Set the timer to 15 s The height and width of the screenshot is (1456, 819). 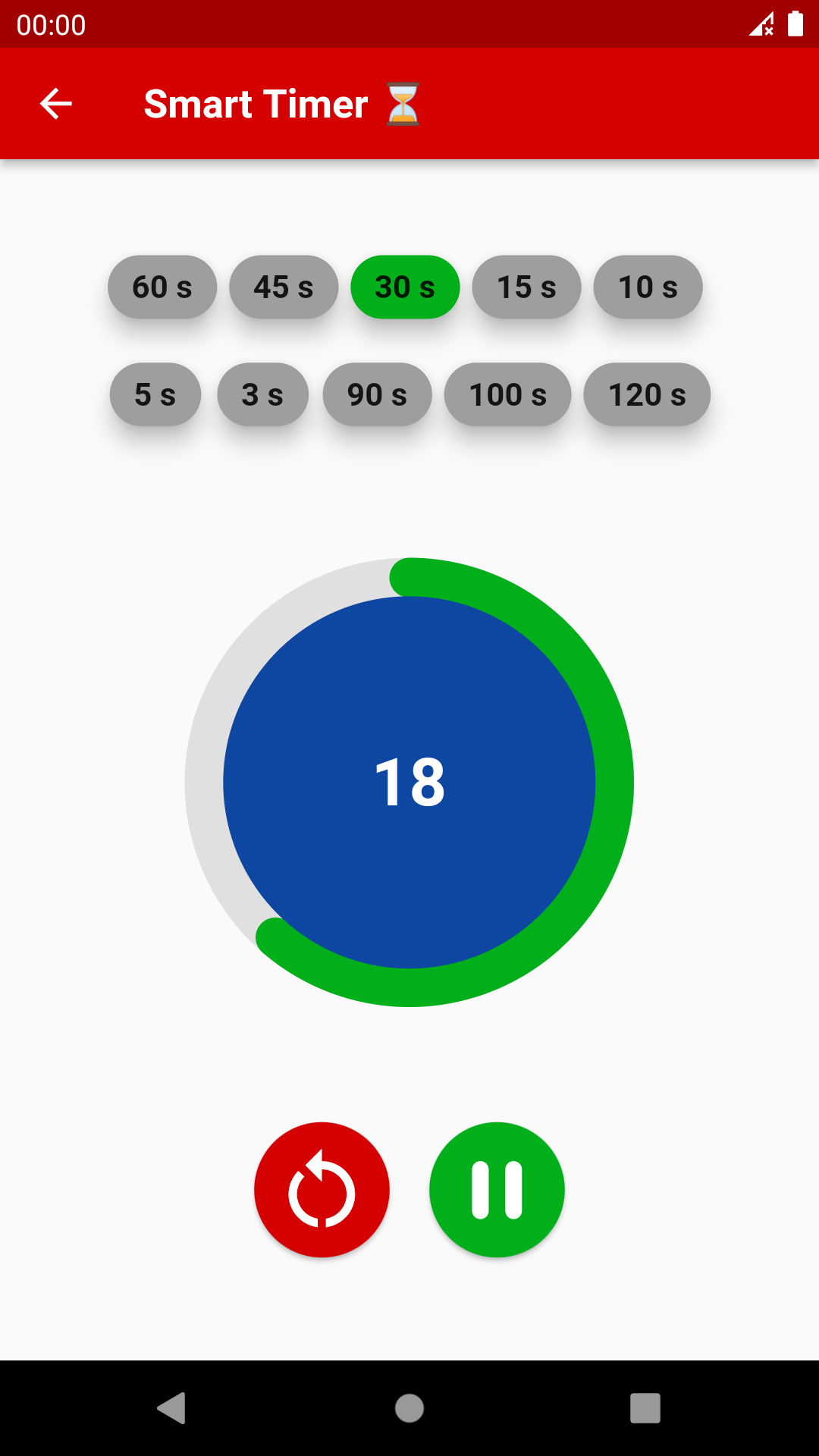[x=526, y=287]
